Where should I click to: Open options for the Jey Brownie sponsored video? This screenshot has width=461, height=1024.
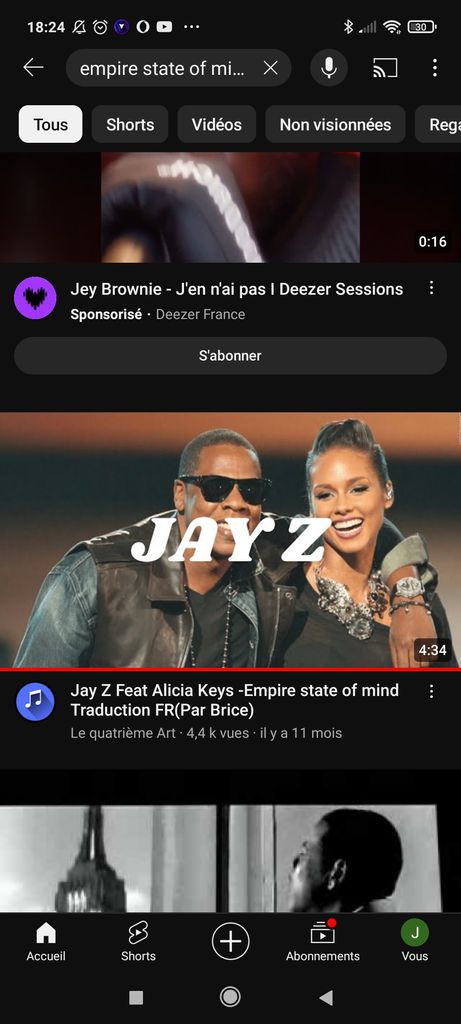coord(431,288)
